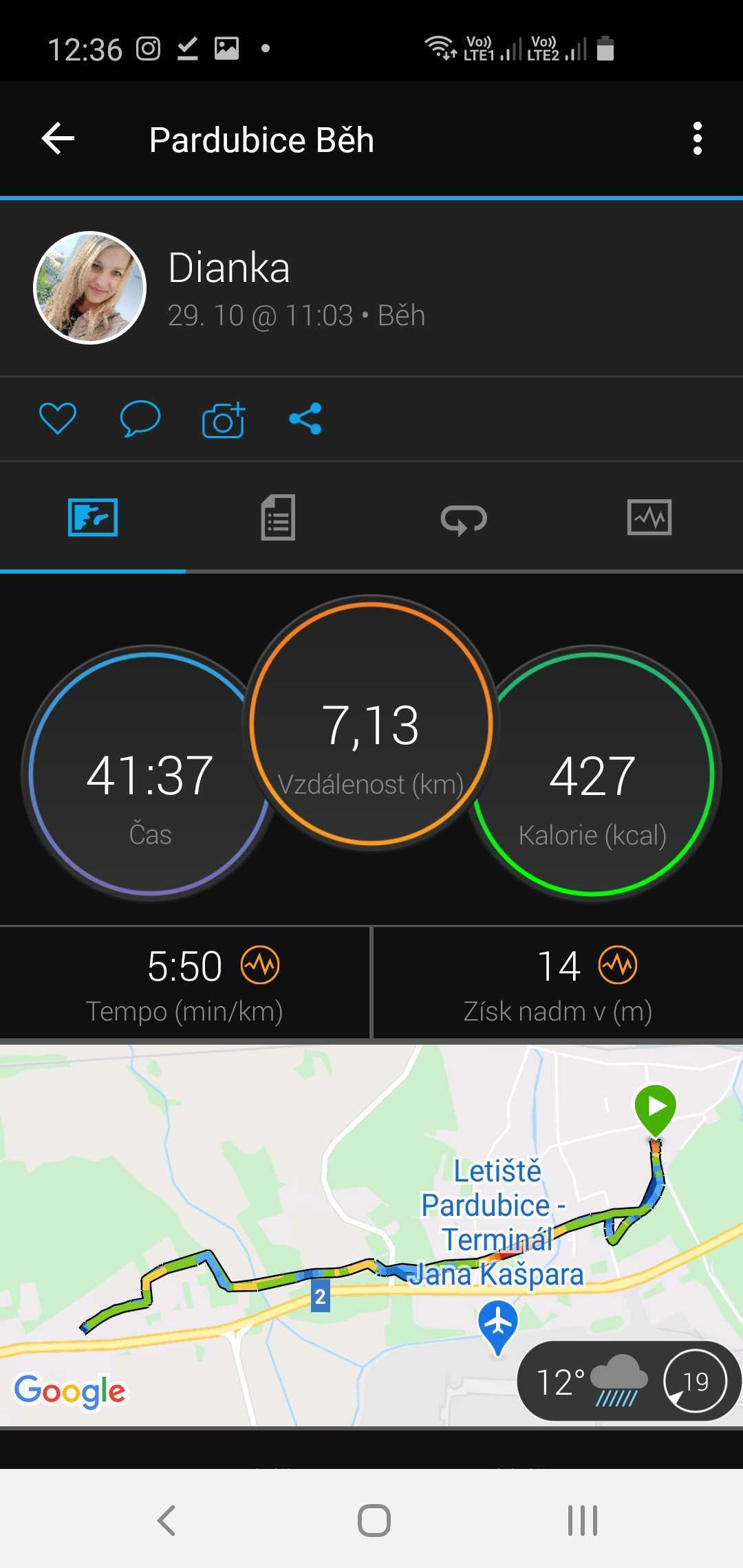Open the comments bubble
This screenshot has width=743, height=1568.
pos(140,418)
